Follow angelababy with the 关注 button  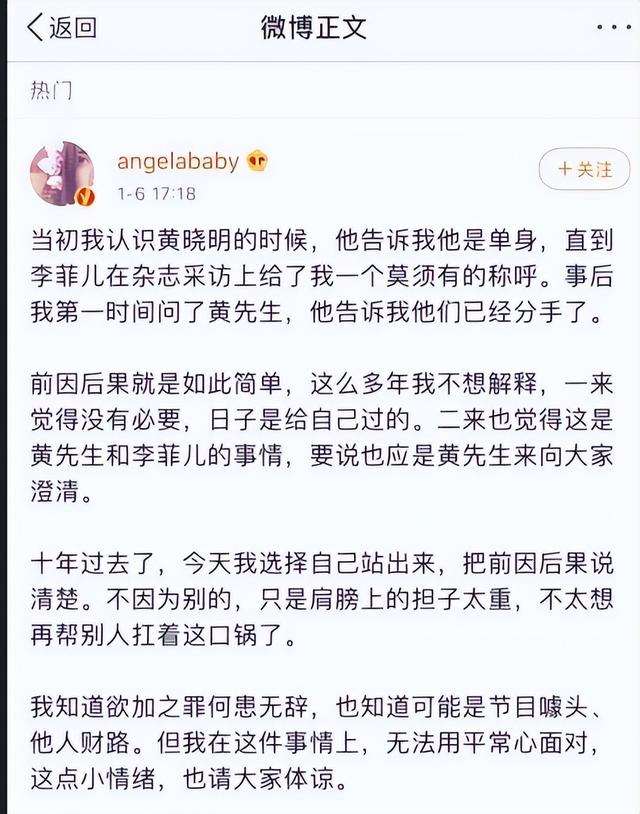[x=585, y=169]
